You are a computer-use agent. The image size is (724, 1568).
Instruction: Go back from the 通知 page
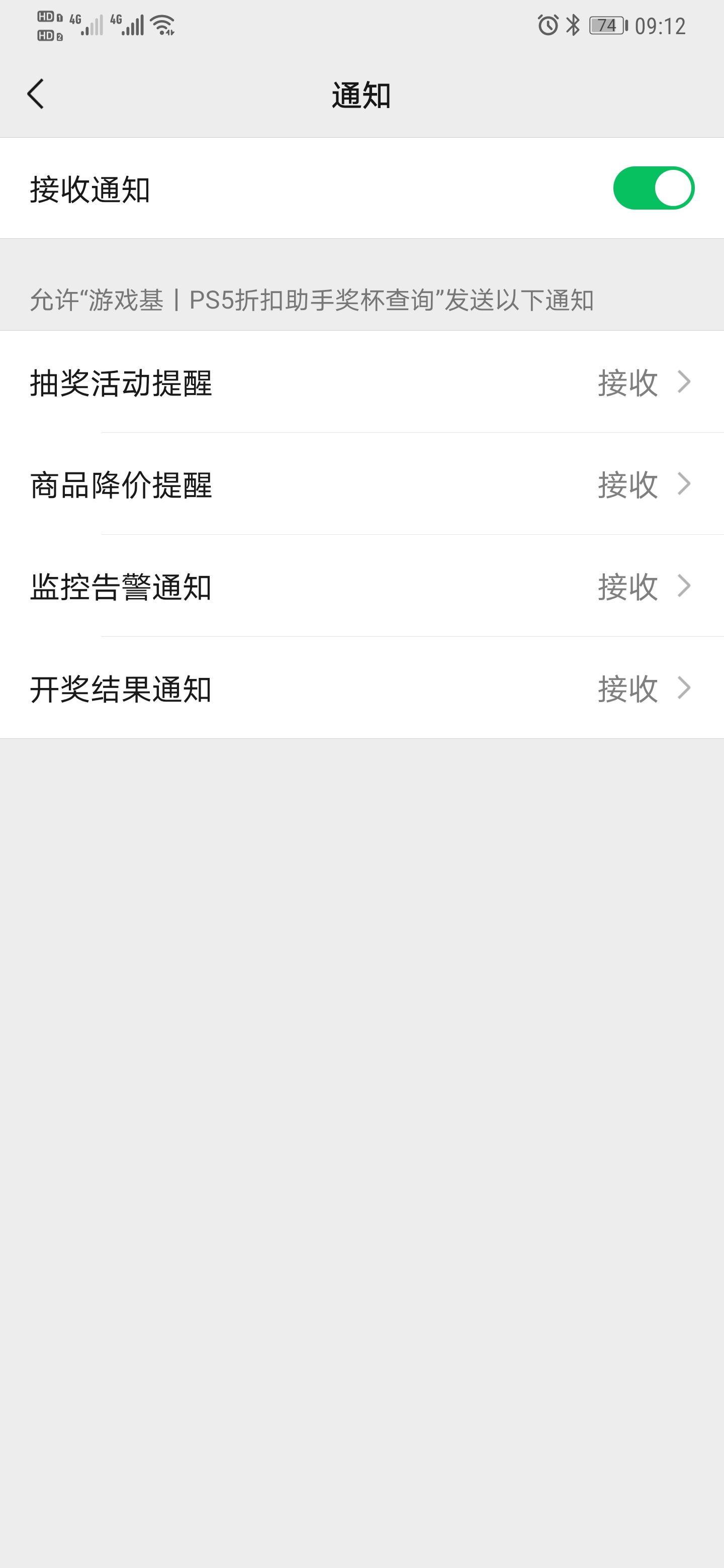click(x=36, y=94)
